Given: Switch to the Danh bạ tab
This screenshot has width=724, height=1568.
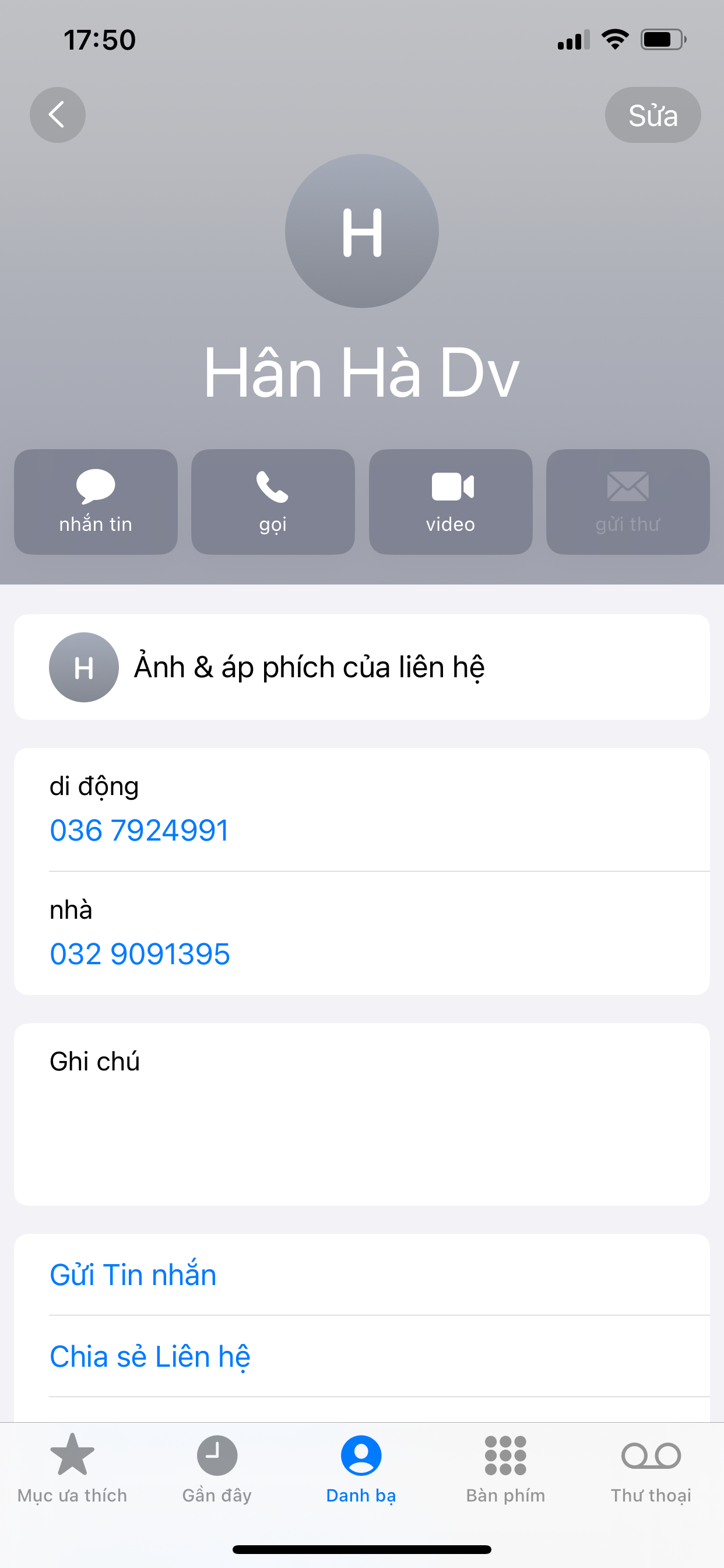Looking at the screenshot, I should pos(361,1468).
